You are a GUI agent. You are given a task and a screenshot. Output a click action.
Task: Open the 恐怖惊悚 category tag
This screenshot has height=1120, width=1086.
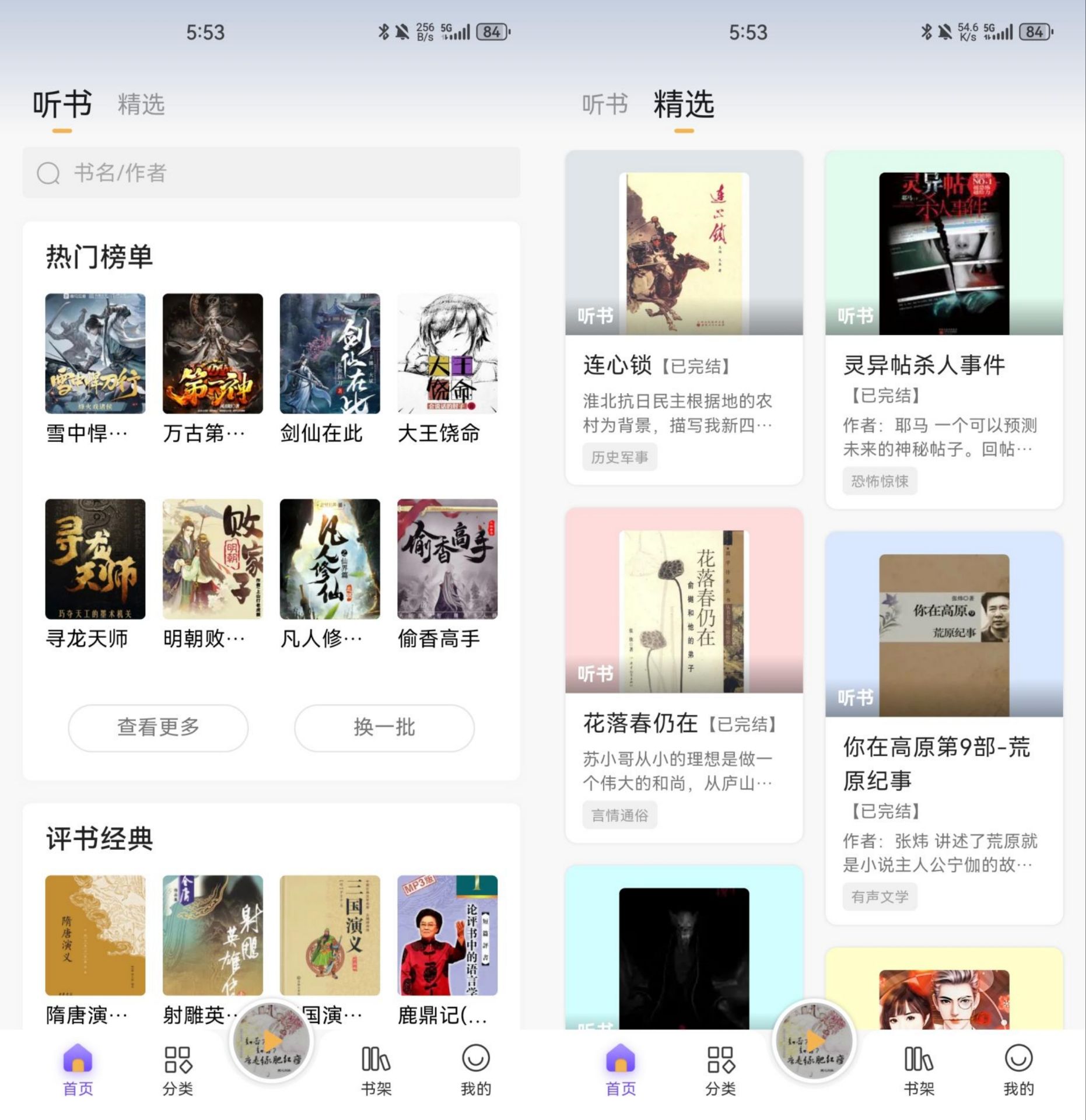click(x=881, y=481)
